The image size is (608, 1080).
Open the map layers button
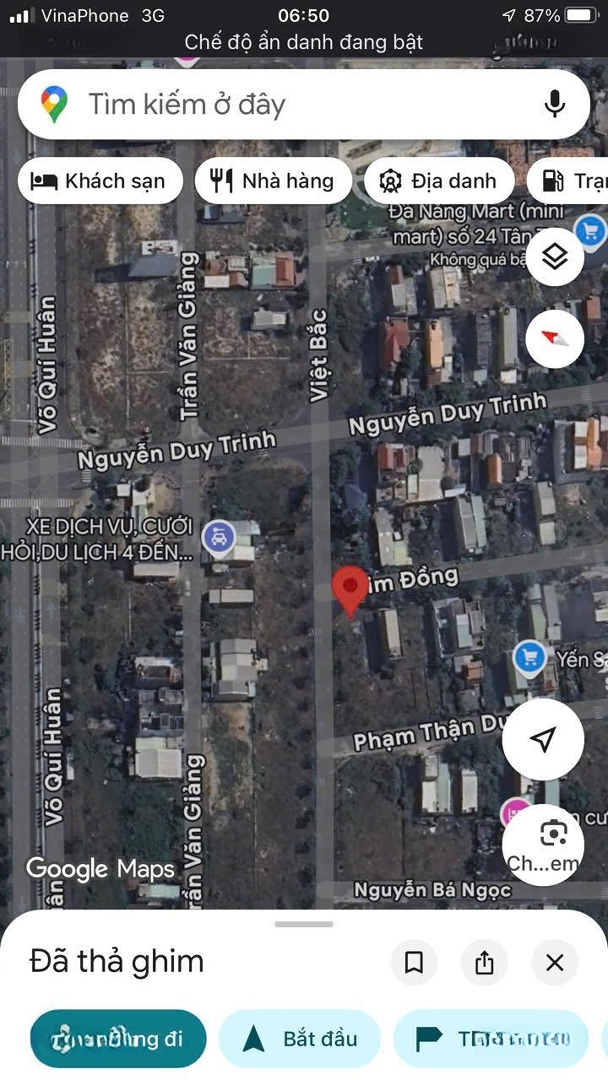pyautogui.click(x=554, y=258)
